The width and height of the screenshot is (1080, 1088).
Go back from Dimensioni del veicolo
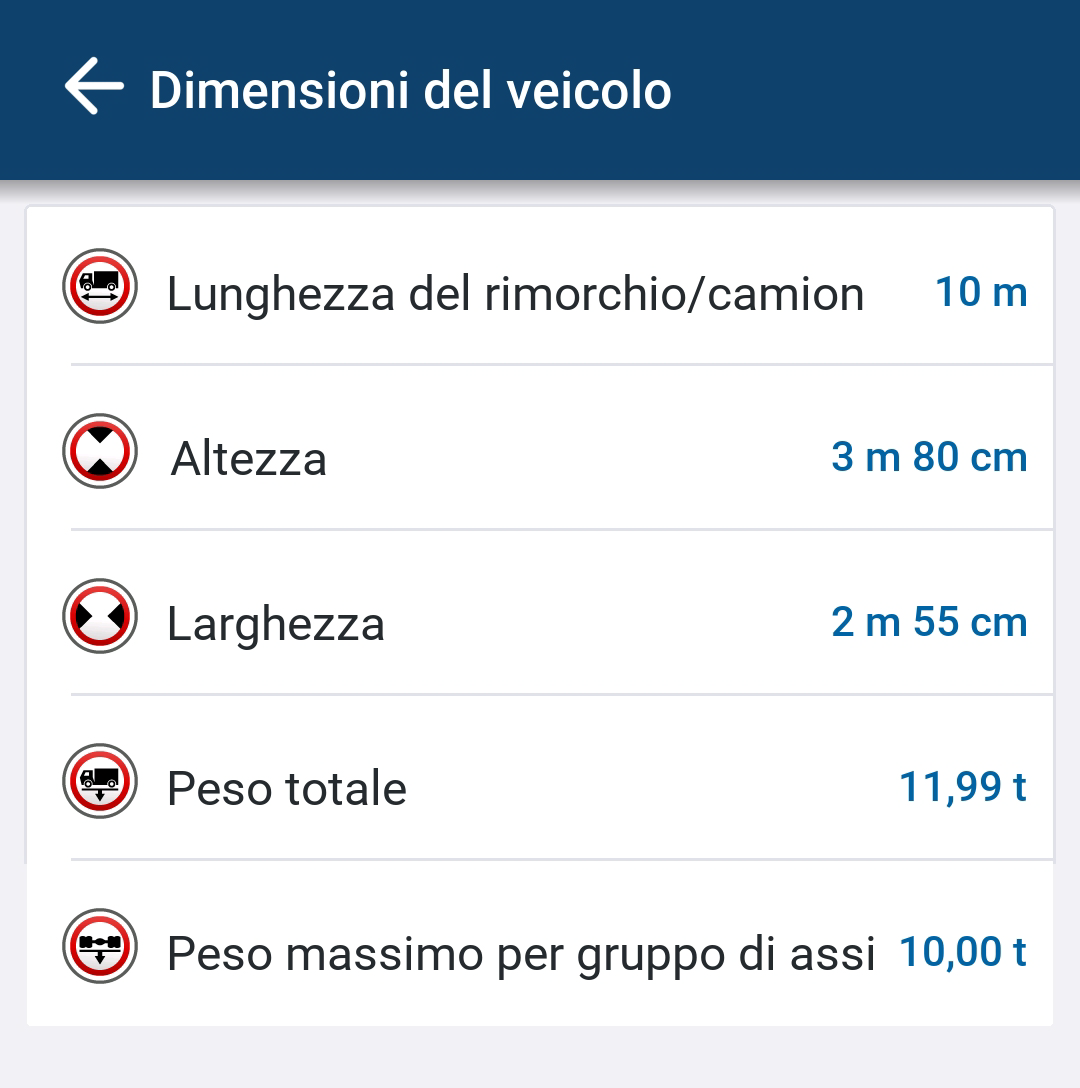pos(94,88)
